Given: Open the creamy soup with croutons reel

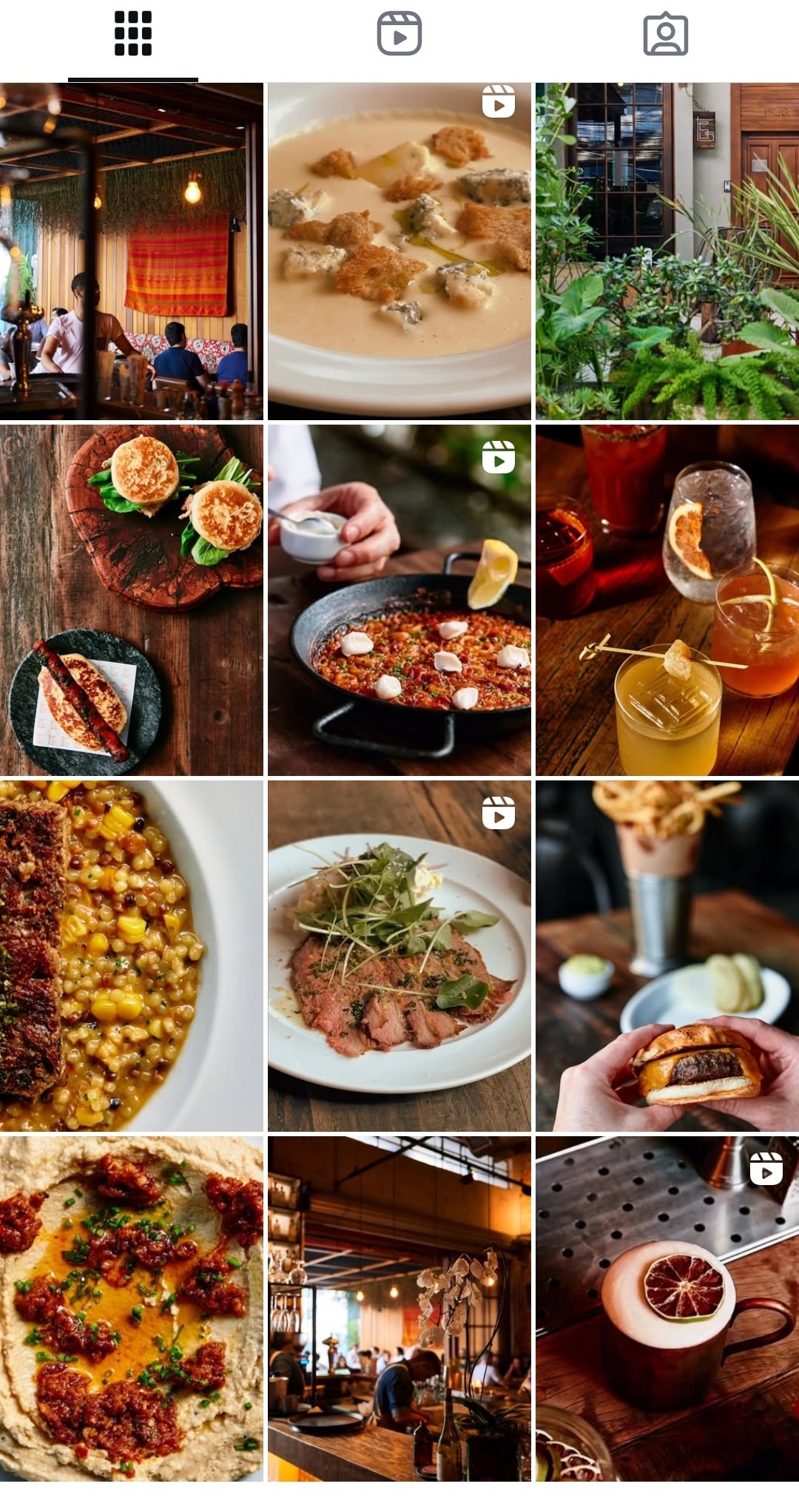Looking at the screenshot, I should point(399,252).
